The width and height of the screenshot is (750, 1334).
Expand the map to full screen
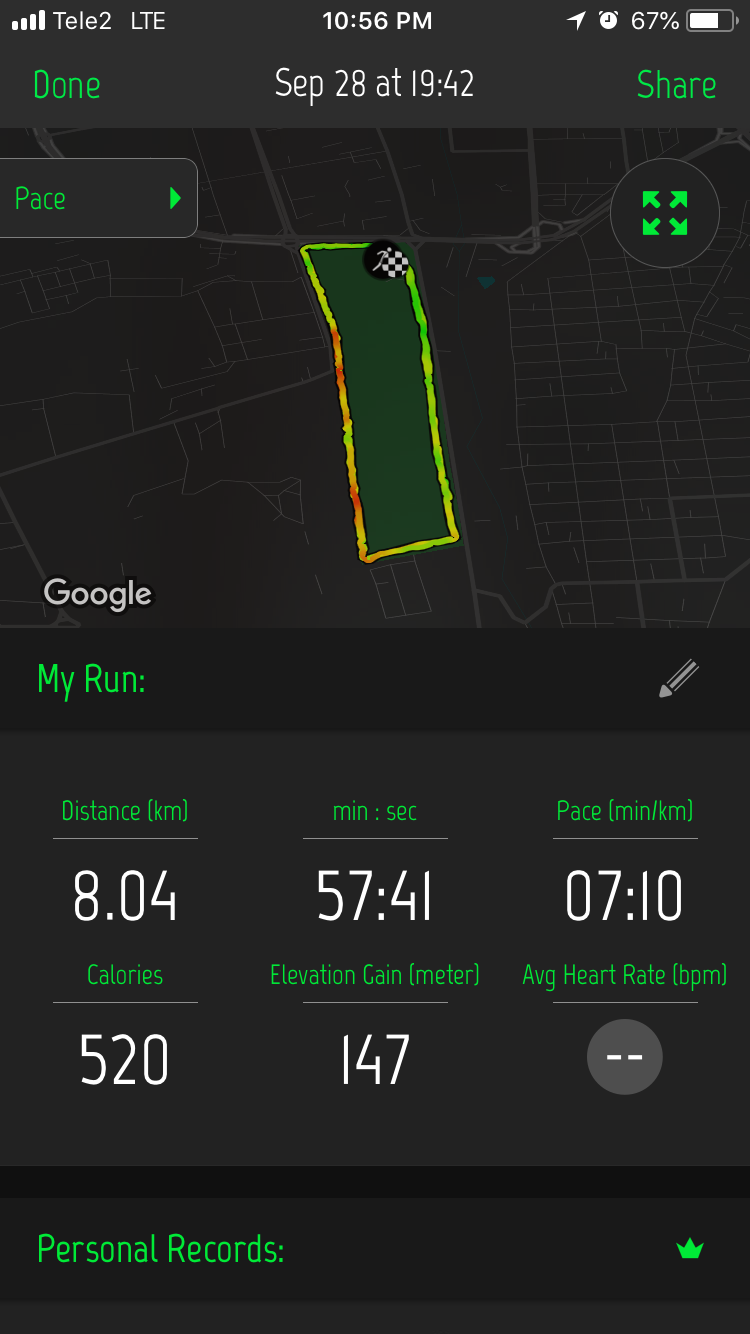(665, 213)
